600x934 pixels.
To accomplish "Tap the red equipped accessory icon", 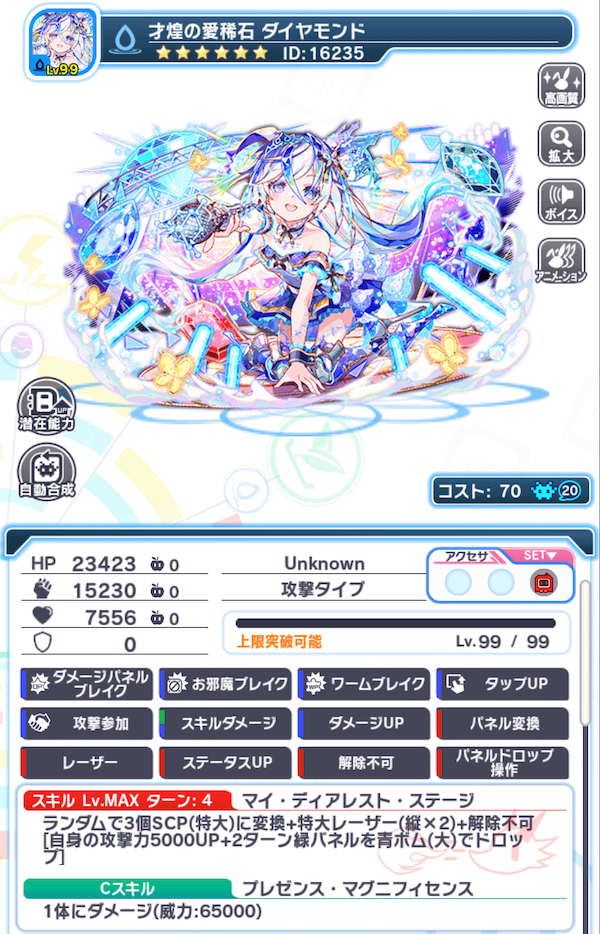I will coord(541,582).
